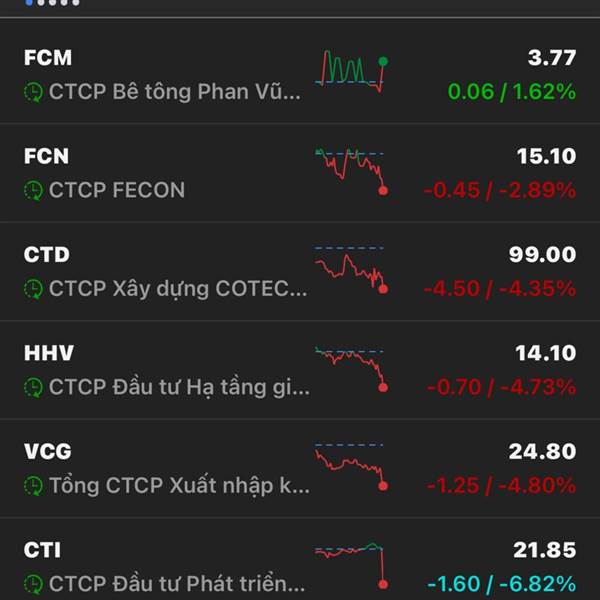
Task: View the CTD stock row
Action: coord(300,271)
